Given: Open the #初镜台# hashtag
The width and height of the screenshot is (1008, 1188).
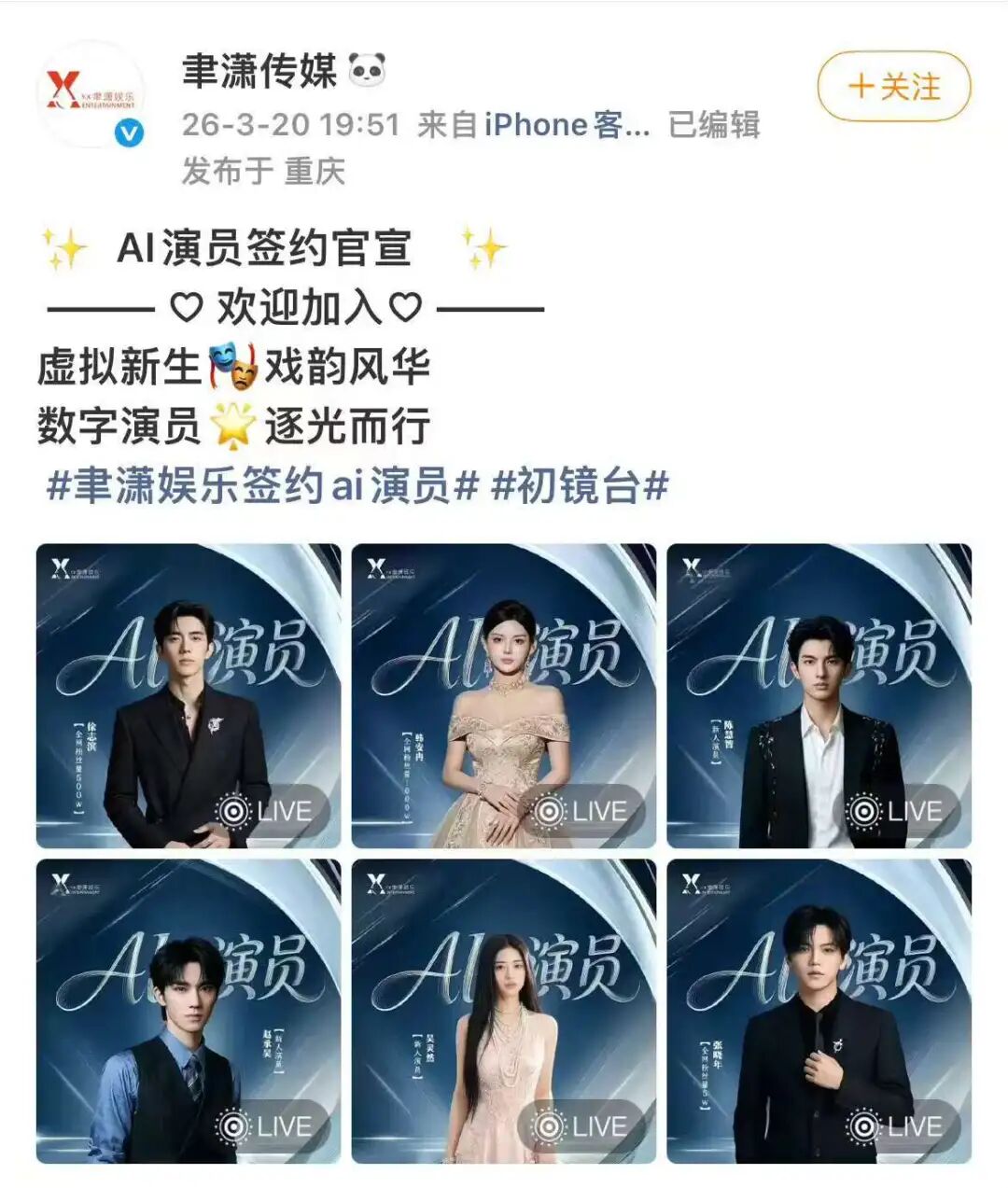Looking at the screenshot, I should click(x=580, y=487).
